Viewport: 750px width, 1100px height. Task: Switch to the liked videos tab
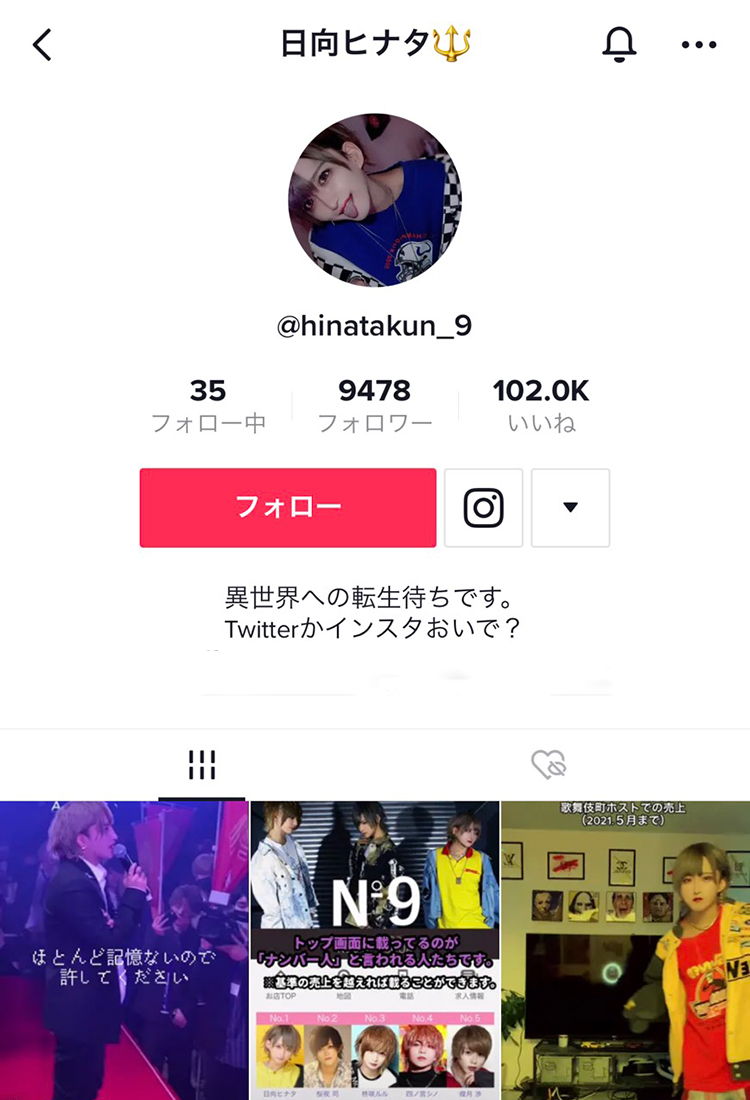tap(549, 766)
